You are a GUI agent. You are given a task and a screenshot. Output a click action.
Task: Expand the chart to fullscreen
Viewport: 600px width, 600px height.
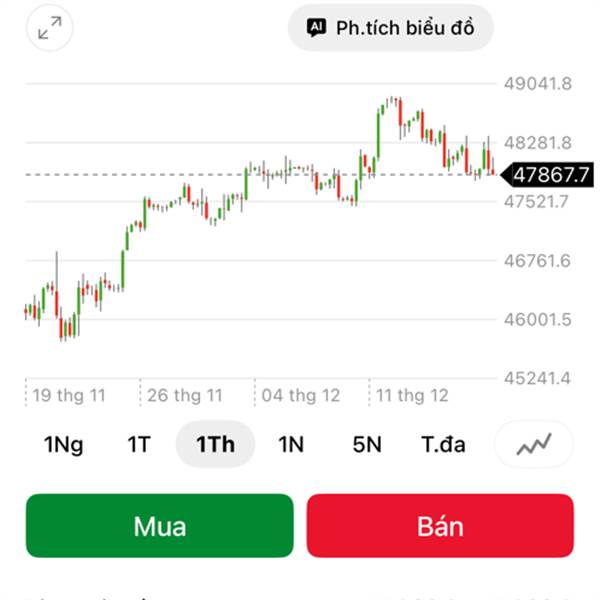point(49,28)
